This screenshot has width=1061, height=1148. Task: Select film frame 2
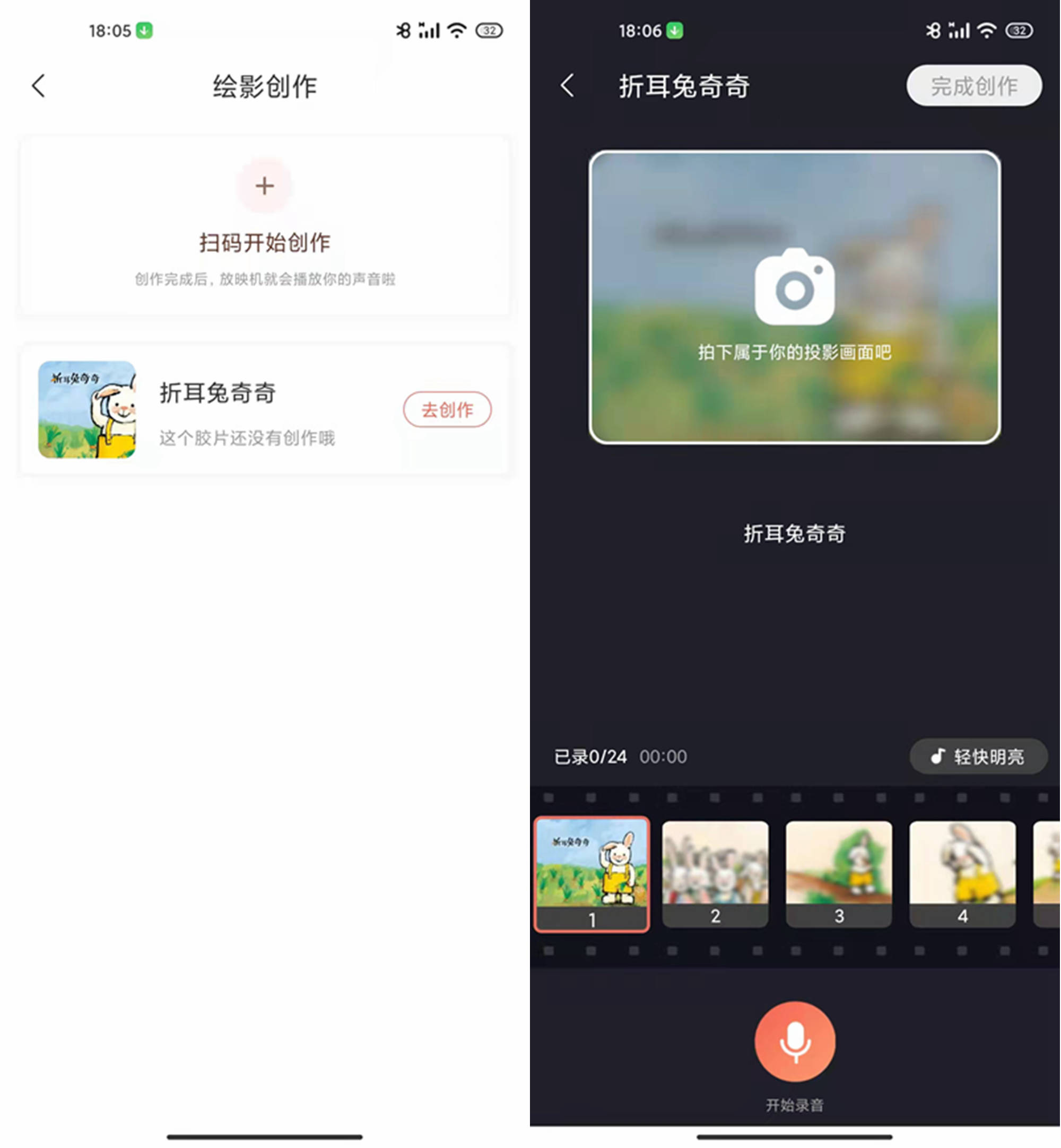click(x=715, y=873)
